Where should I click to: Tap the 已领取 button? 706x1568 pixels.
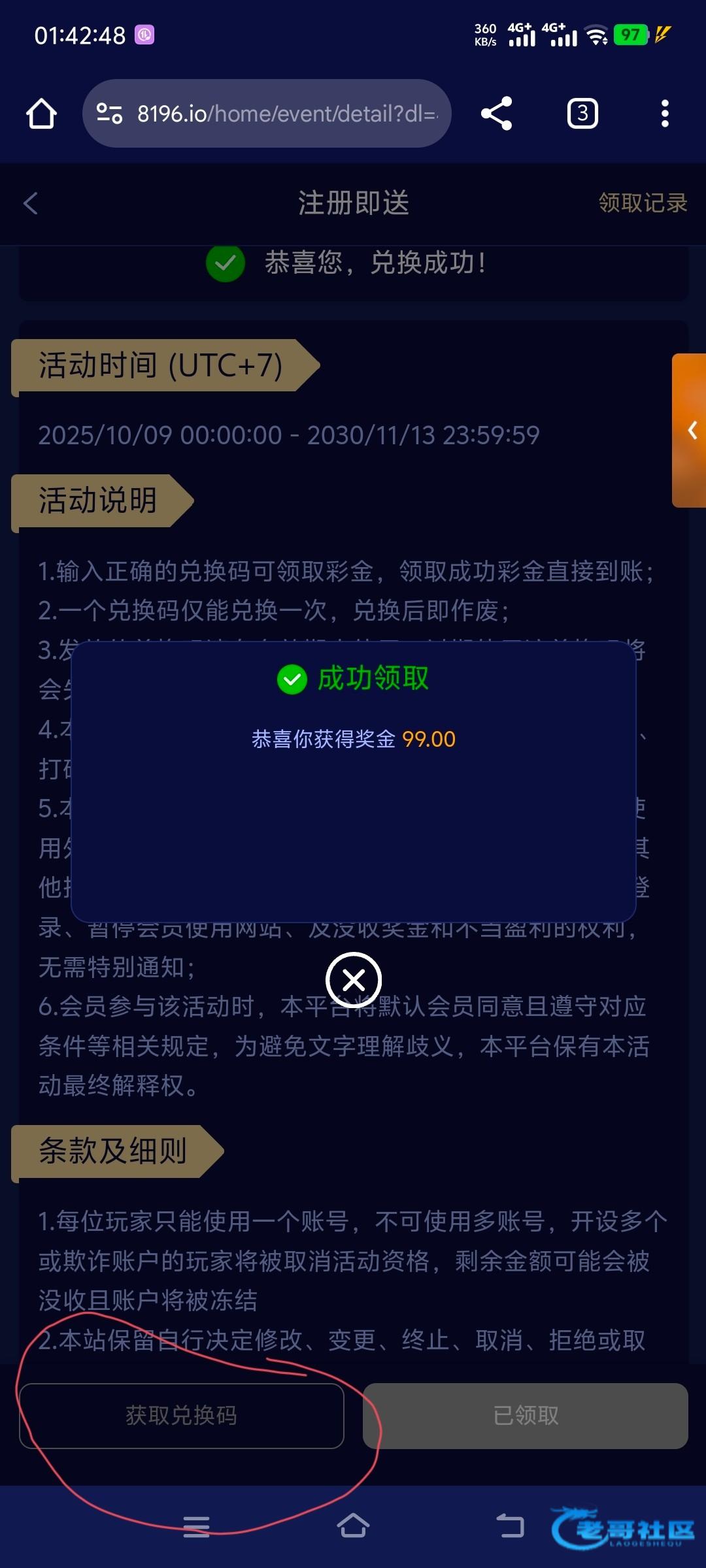click(526, 1416)
